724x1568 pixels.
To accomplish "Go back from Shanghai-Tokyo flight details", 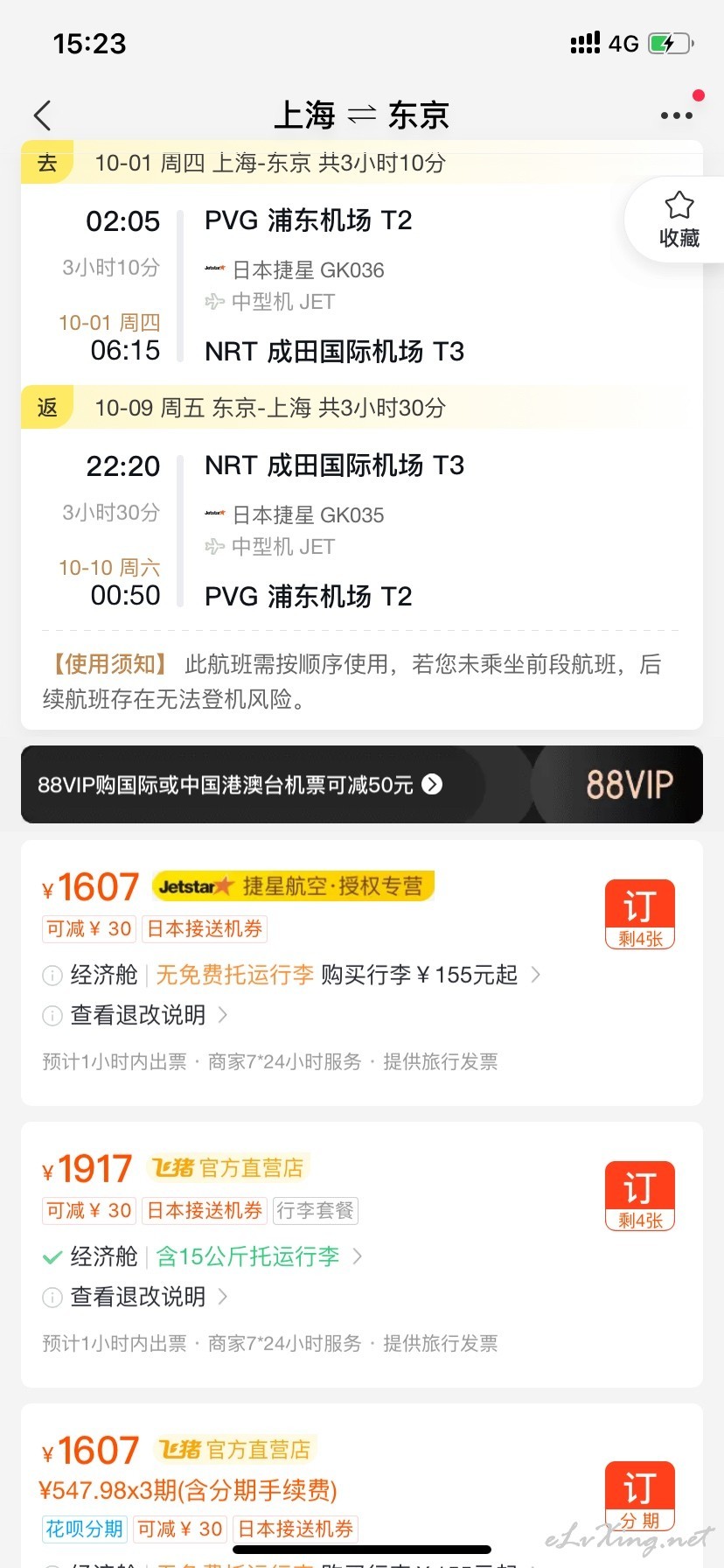I will [x=43, y=115].
